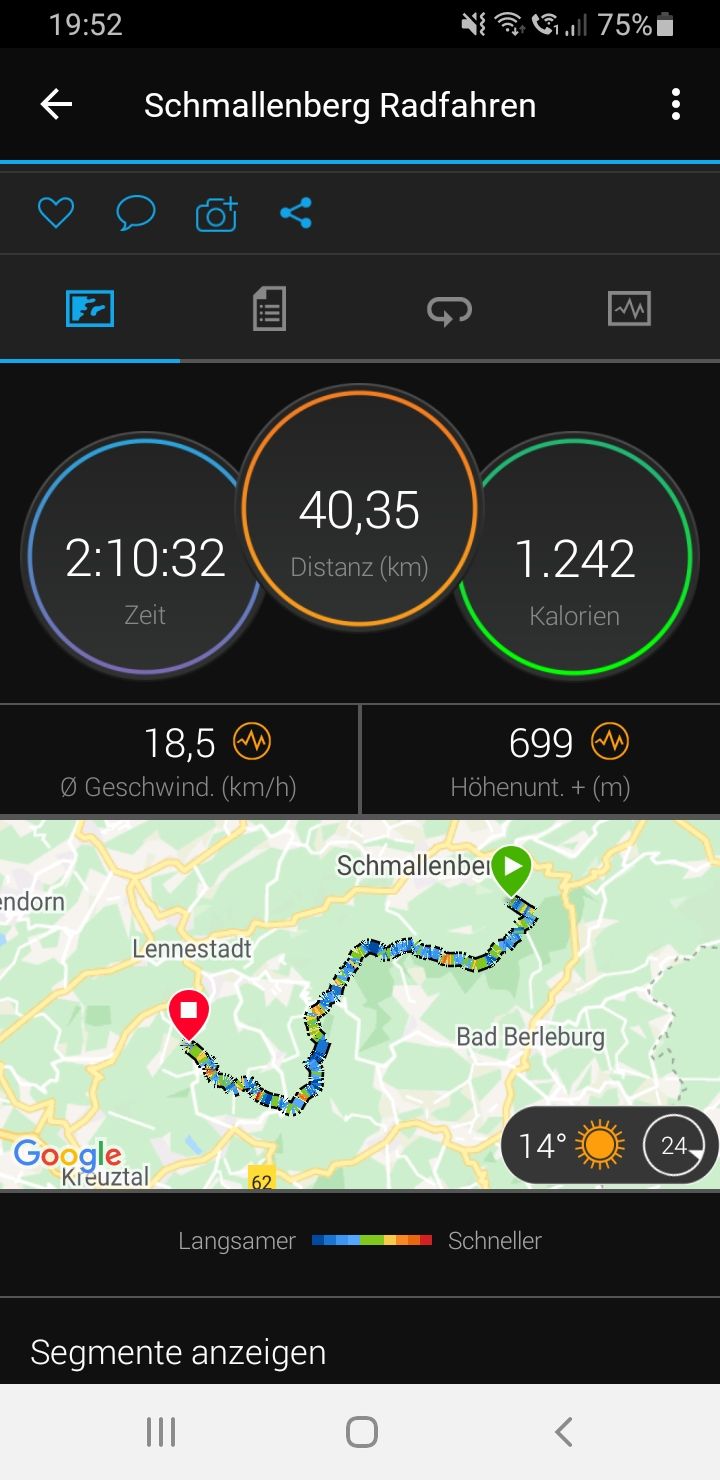Show elevation gain chart

pyautogui.click(x=610, y=743)
